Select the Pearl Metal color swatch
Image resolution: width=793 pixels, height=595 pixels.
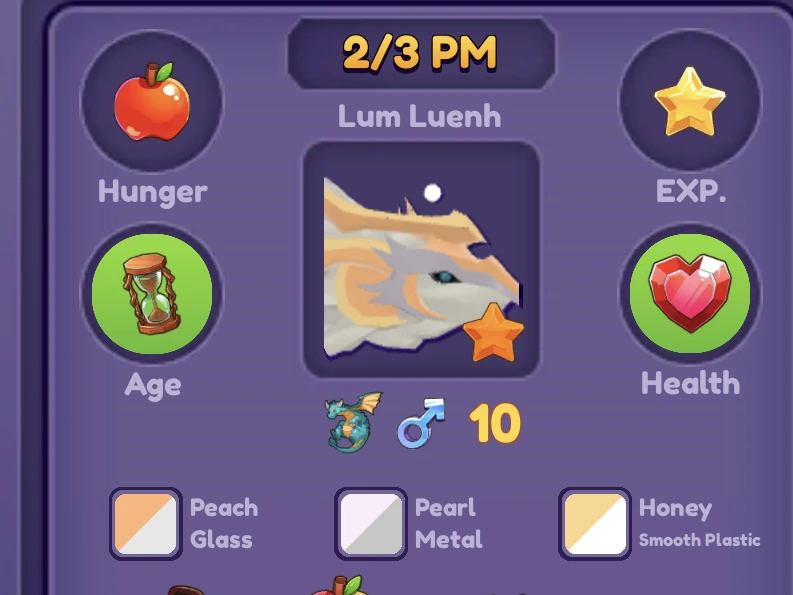(x=371, y=523)
